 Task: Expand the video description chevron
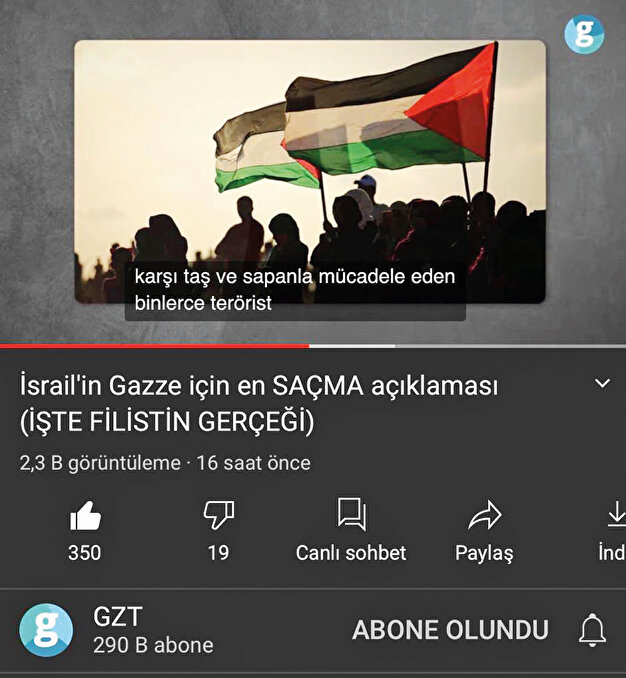(602, 384)
